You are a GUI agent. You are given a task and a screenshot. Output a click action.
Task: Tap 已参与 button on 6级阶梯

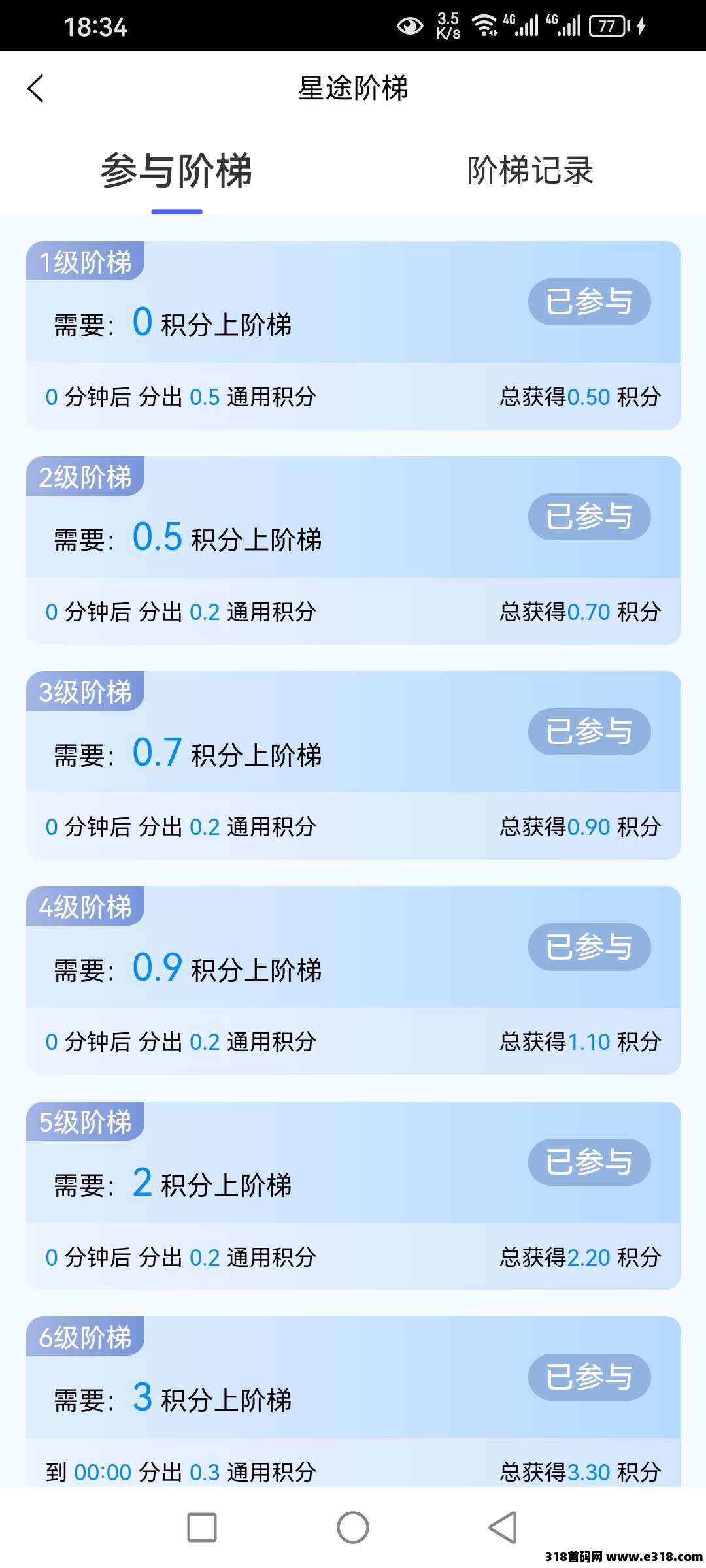[589, 1377]
